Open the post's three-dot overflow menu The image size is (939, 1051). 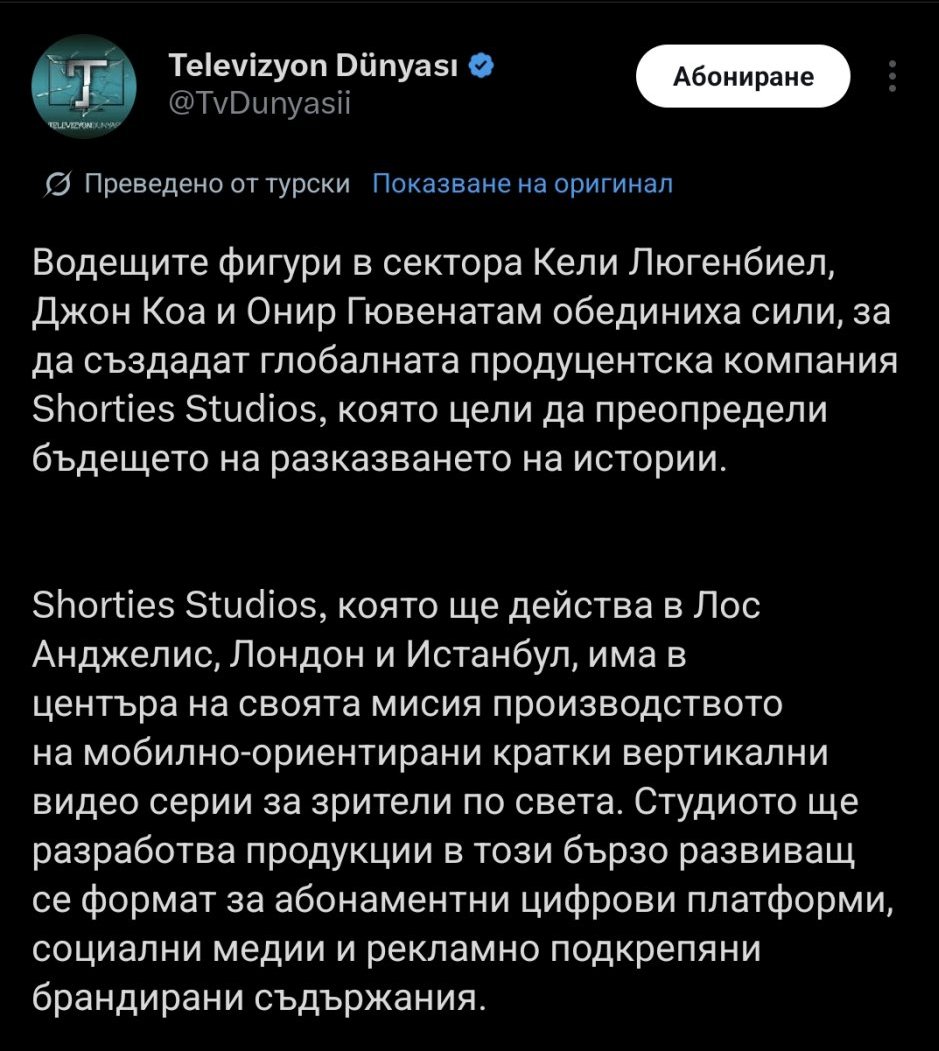[x=892, y=76]
